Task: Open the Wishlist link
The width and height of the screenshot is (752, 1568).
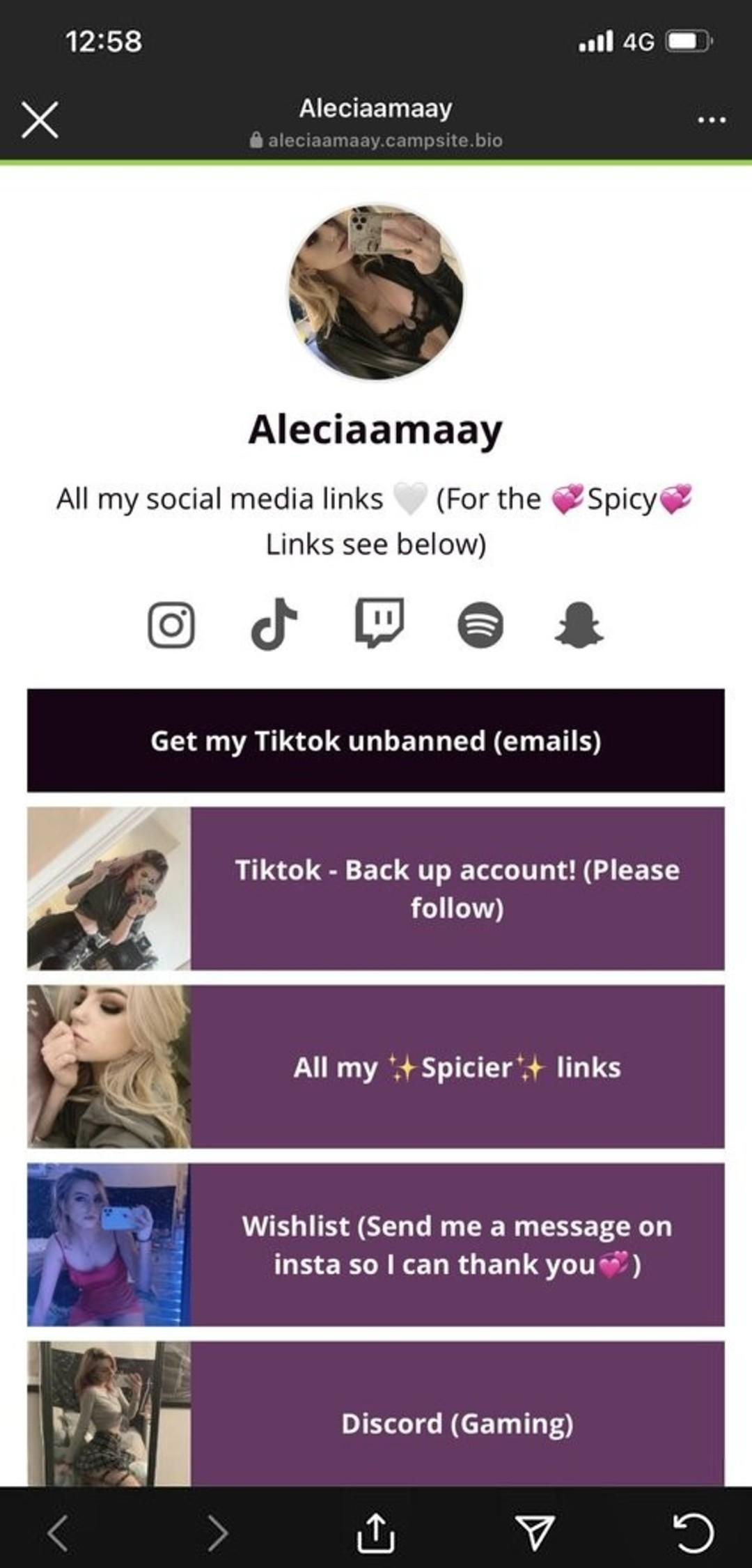Action: [x=457, y=1244]
